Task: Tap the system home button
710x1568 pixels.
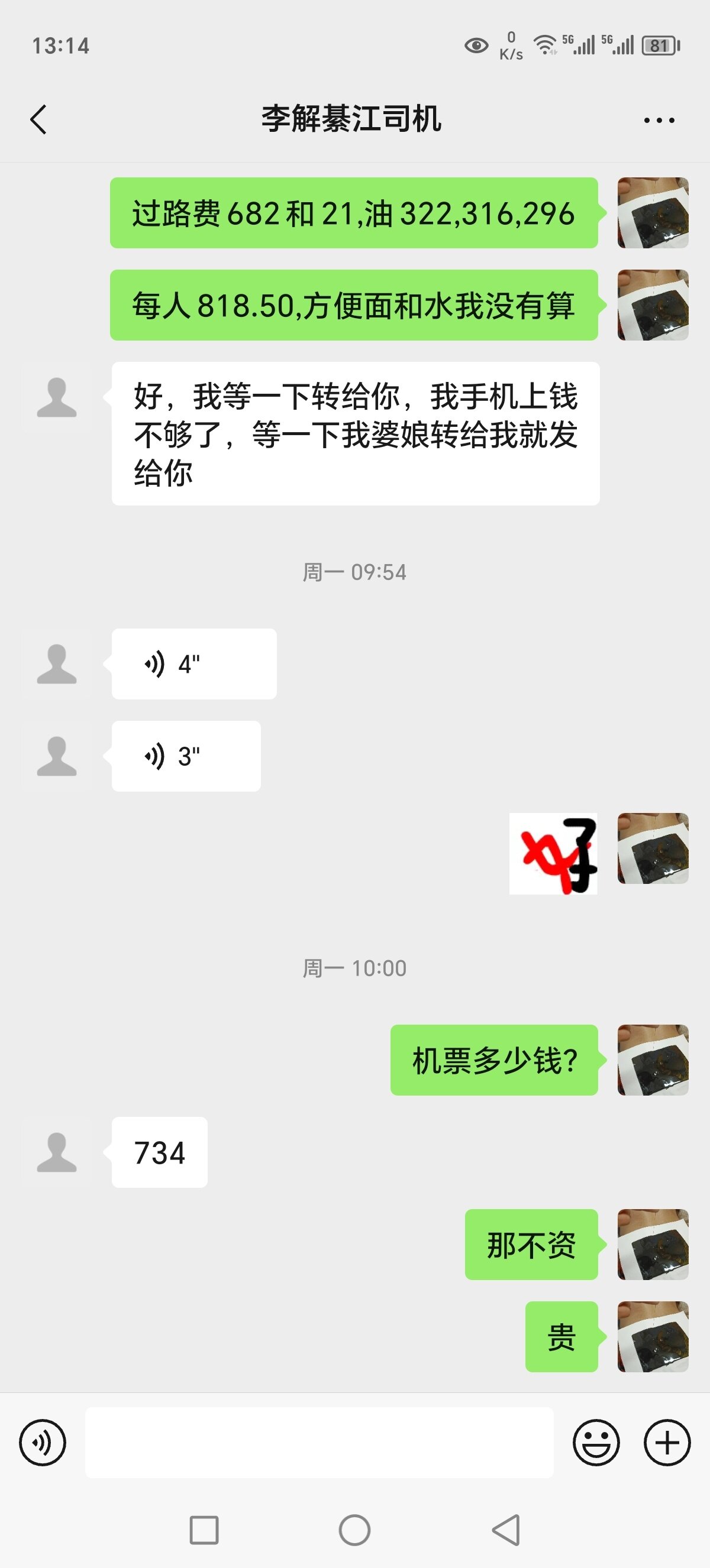Action: click(x=354, y=1530)
